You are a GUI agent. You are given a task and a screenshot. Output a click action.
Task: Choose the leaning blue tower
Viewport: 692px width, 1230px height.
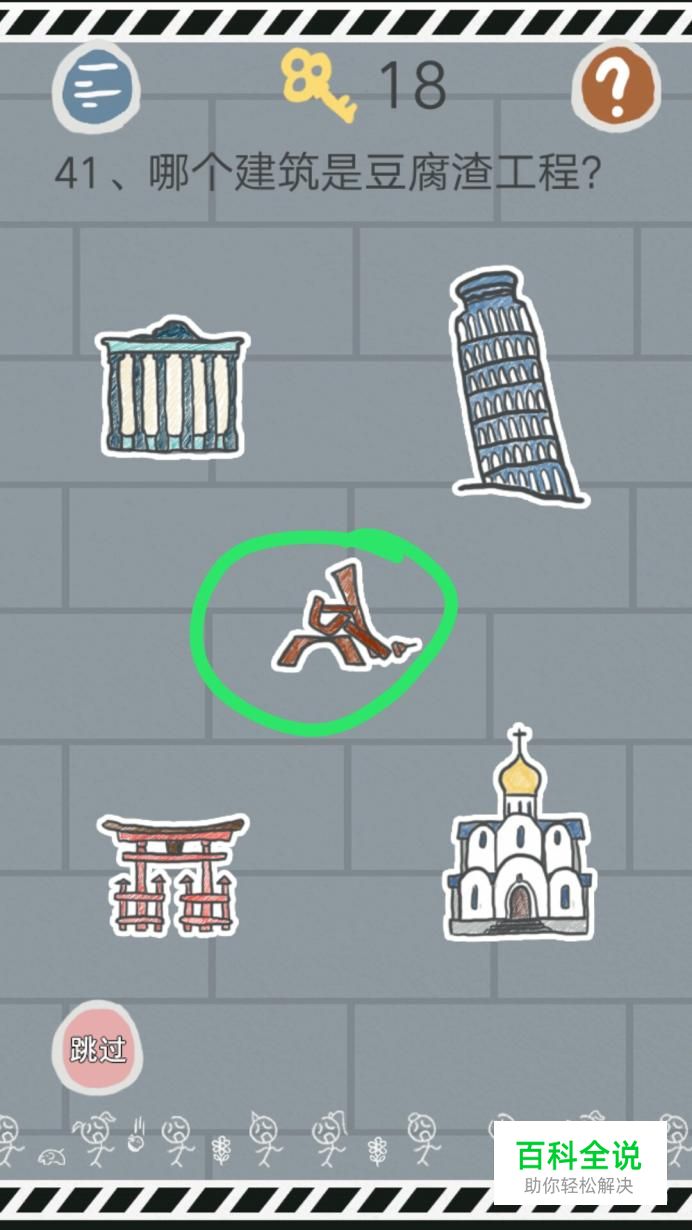[x=516, y=386]
